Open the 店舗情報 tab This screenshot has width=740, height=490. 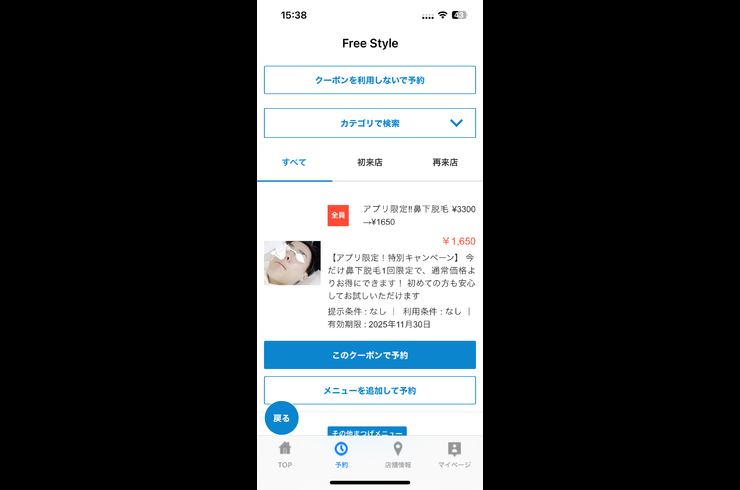point(398,455)
